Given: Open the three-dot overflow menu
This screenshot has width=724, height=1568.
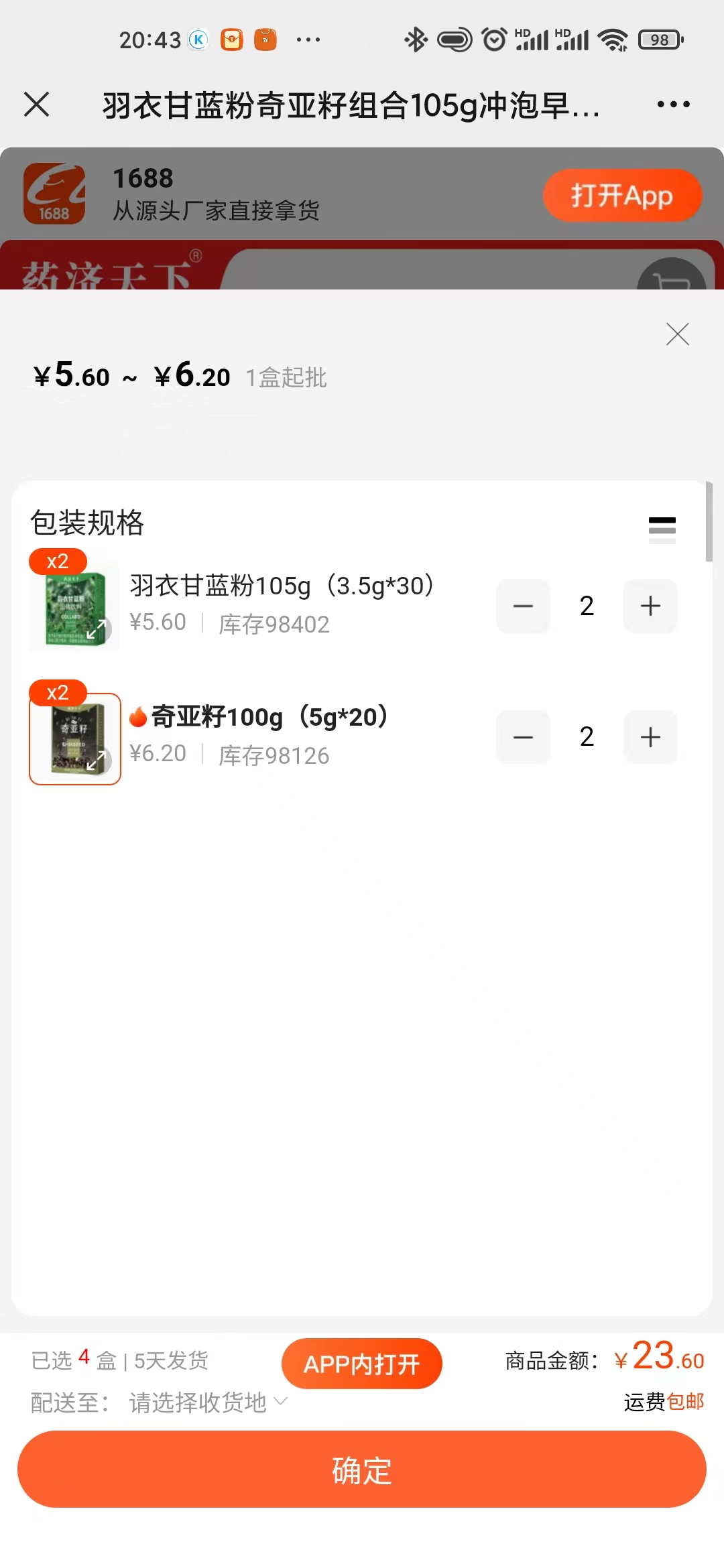Looking at the screenshot, I should pos(673,105).
